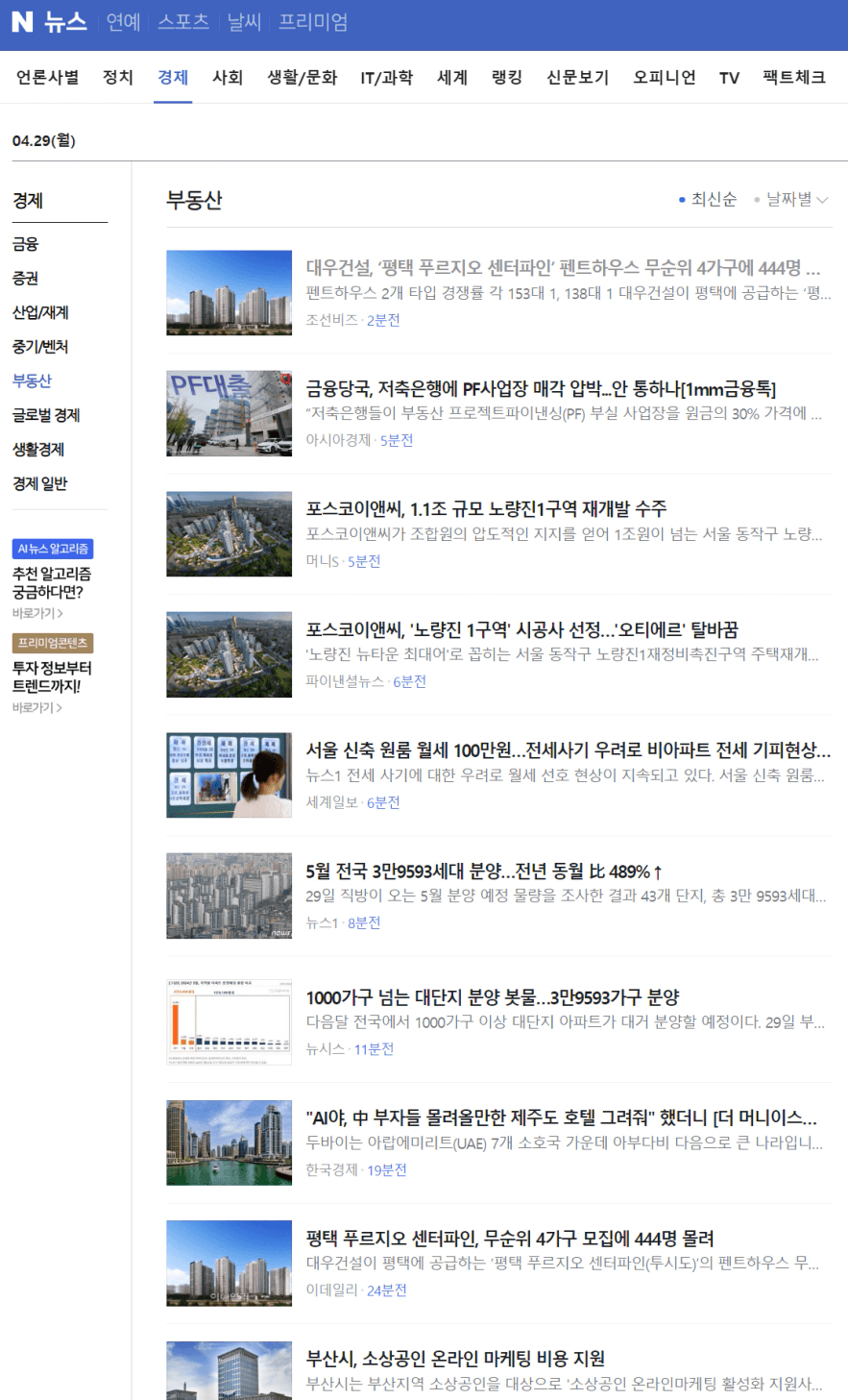This screenshot has height=1400, width=848.
Task: Open the 팩트체크 tab
Action: click(x=794, y=78)
